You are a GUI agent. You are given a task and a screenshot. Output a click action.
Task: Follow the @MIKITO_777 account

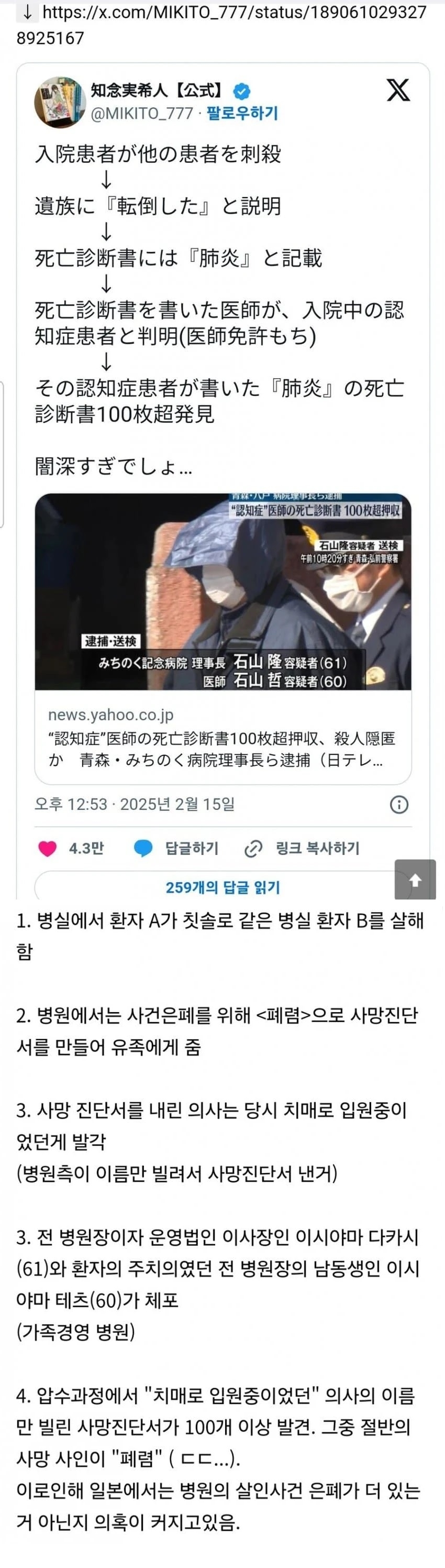tap(242, 113)
